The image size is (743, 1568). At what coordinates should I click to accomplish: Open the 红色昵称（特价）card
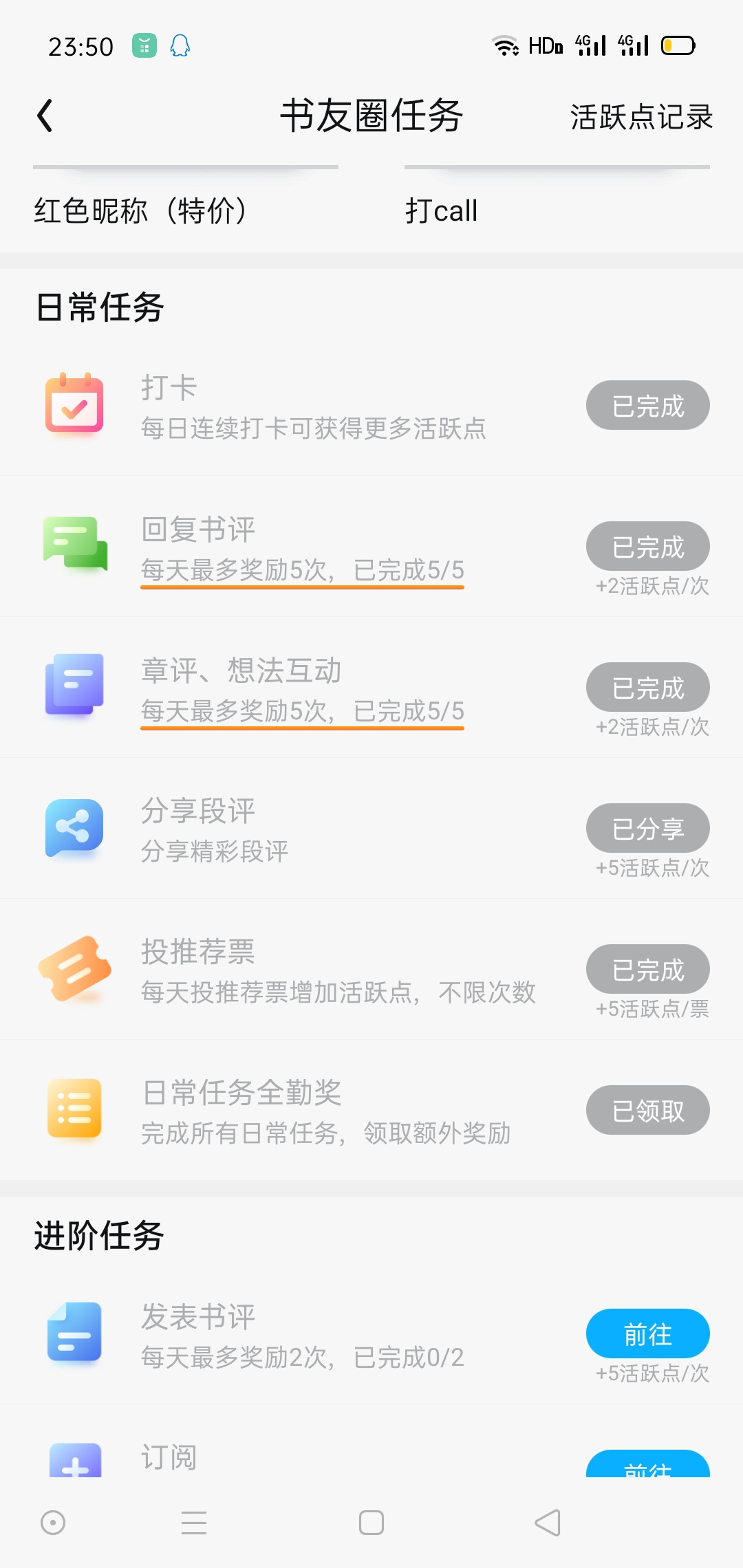140,210
